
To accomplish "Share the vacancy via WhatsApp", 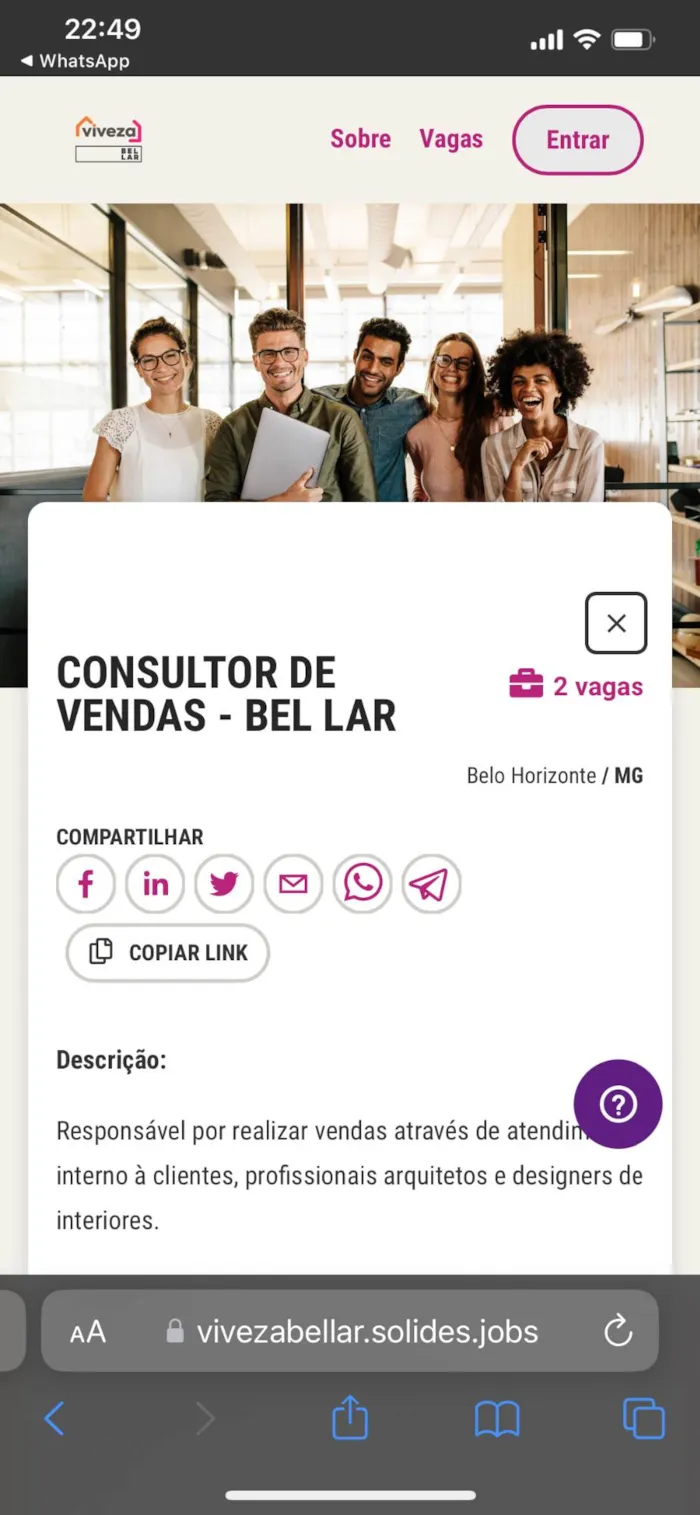I will click(362, 884).
